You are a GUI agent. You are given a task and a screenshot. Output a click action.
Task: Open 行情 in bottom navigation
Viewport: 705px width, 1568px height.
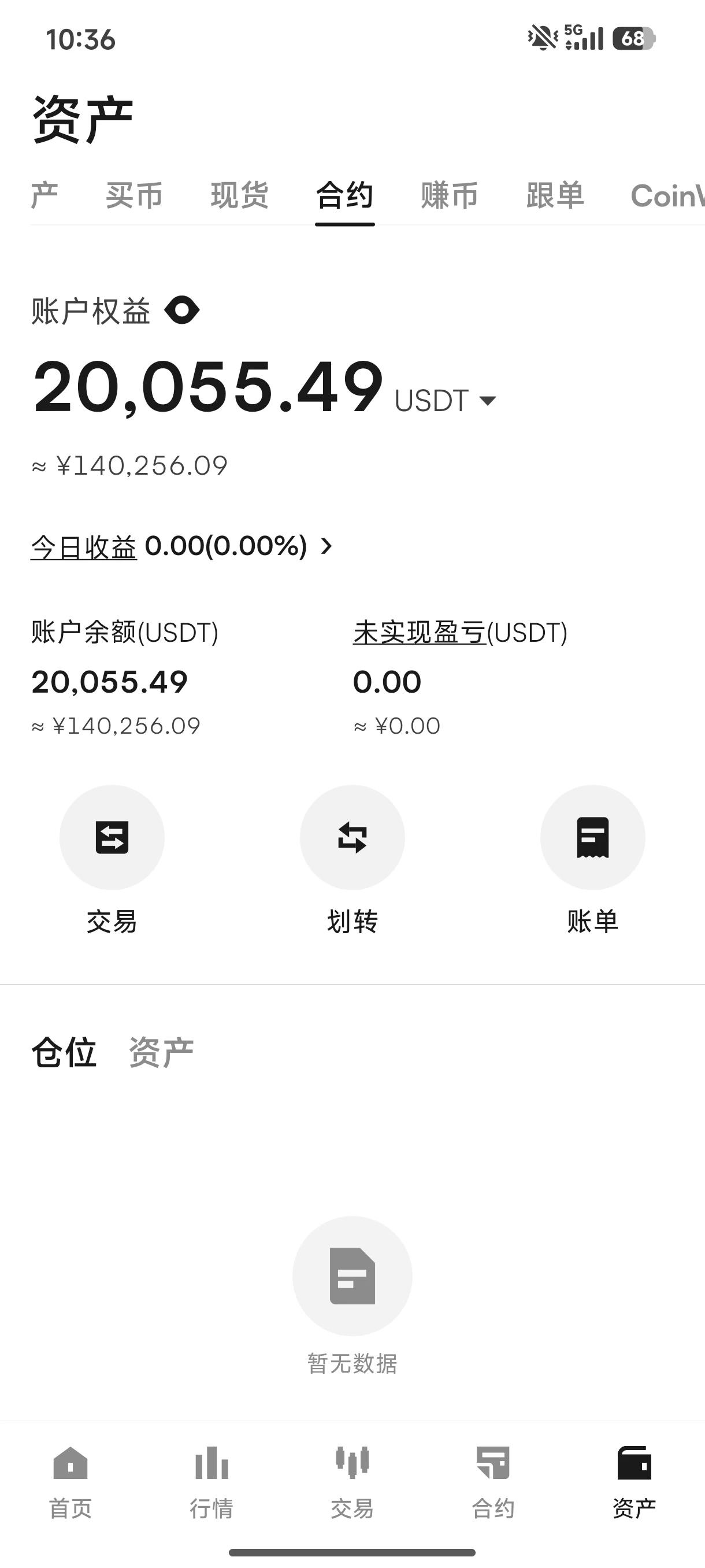click(211, 1483)
